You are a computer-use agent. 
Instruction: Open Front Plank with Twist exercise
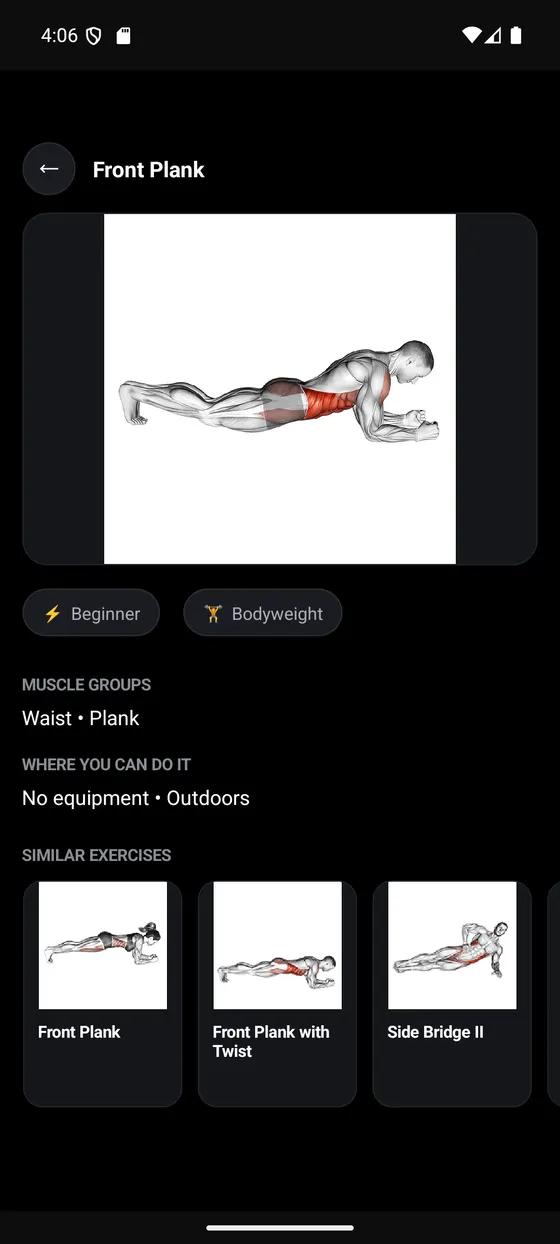pos(277,993)
